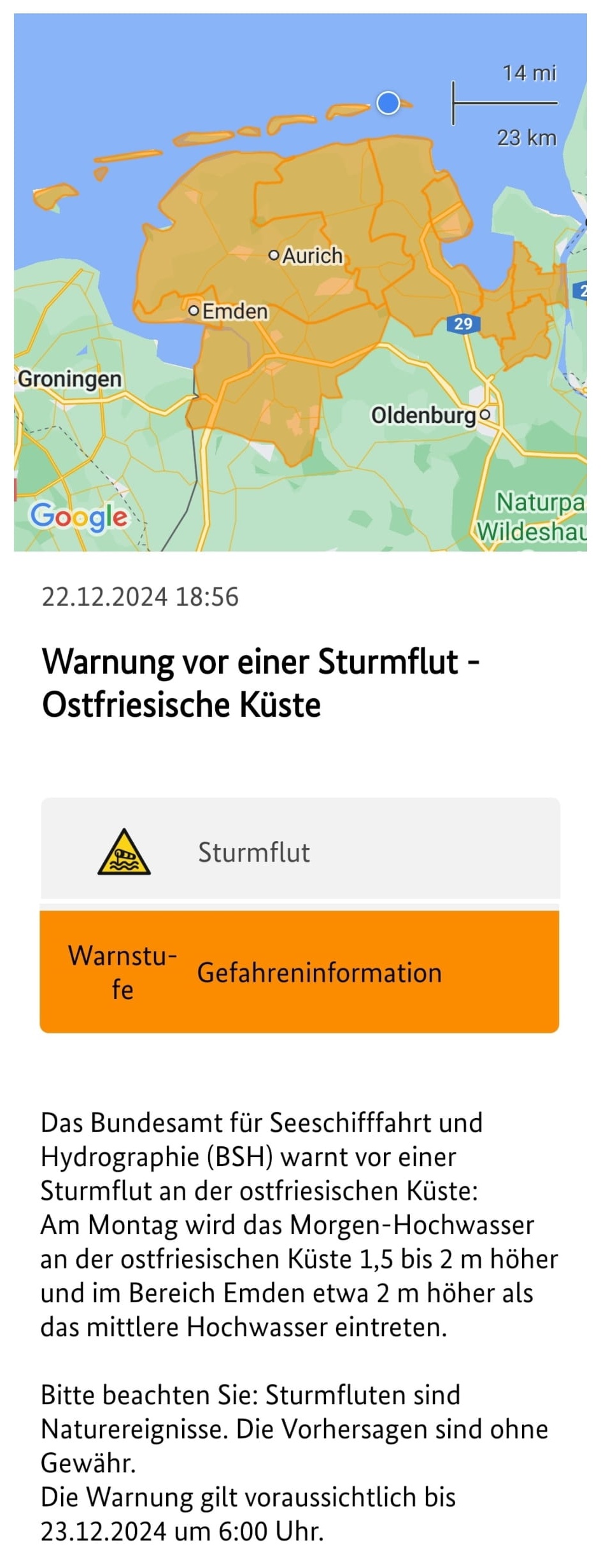Open the storm surge warning map

pos(300,282)
